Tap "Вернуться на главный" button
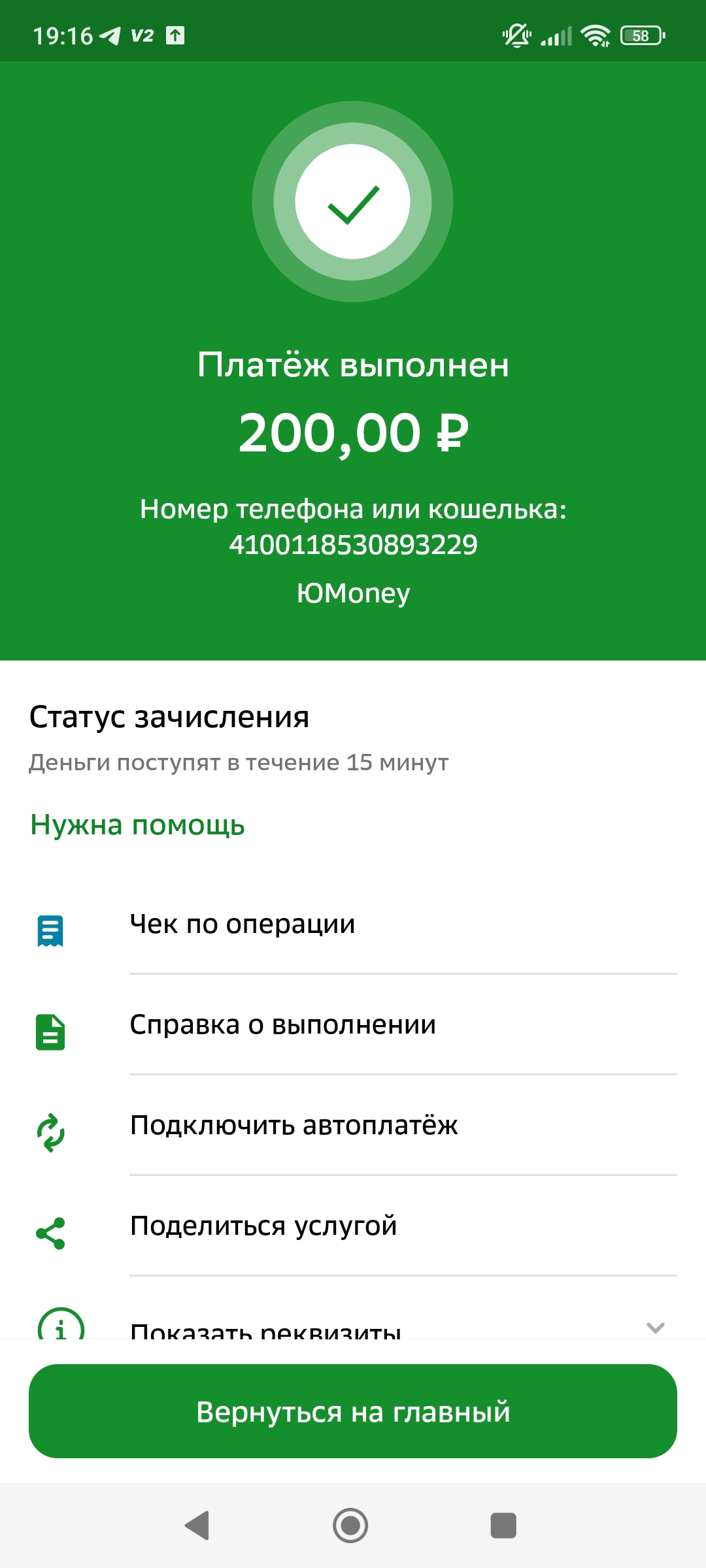Screen dimensions: 706x1568 353,1411
